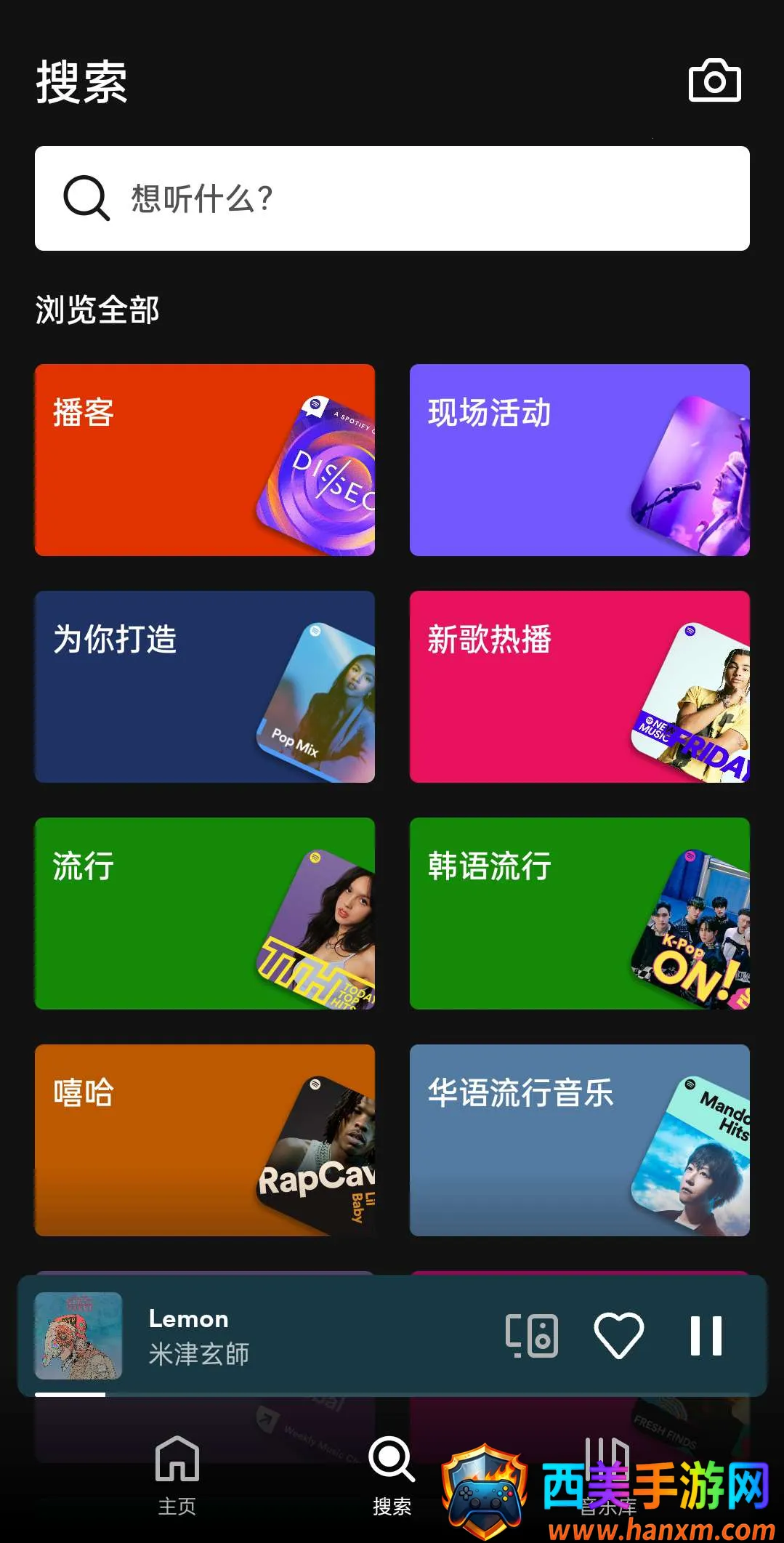Browse the 流行 category
This screenshot has height=1543, width=784.
(x=205, y=914)
